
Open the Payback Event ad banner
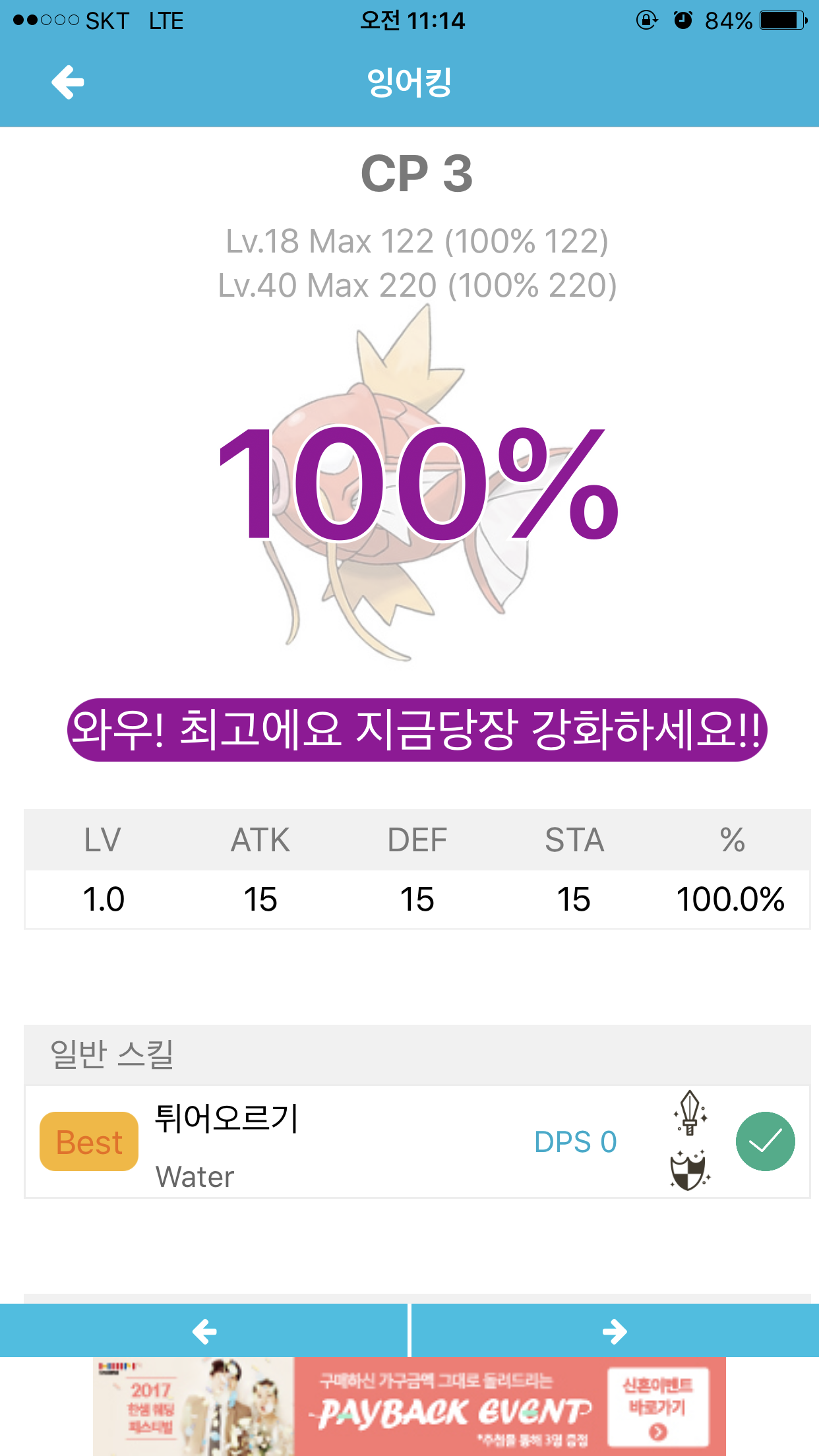[409, 1407]
